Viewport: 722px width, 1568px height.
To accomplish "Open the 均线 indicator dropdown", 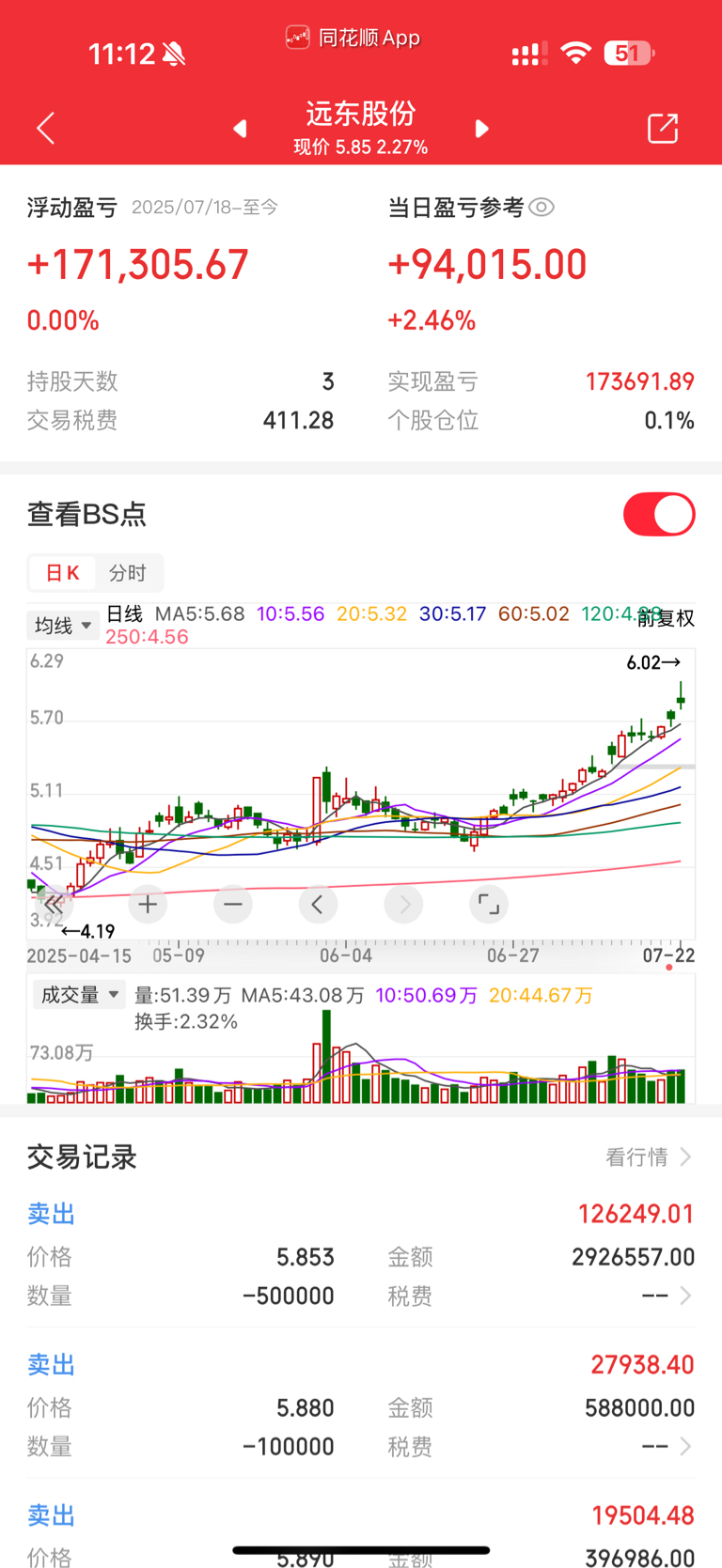I will [63, 625].
